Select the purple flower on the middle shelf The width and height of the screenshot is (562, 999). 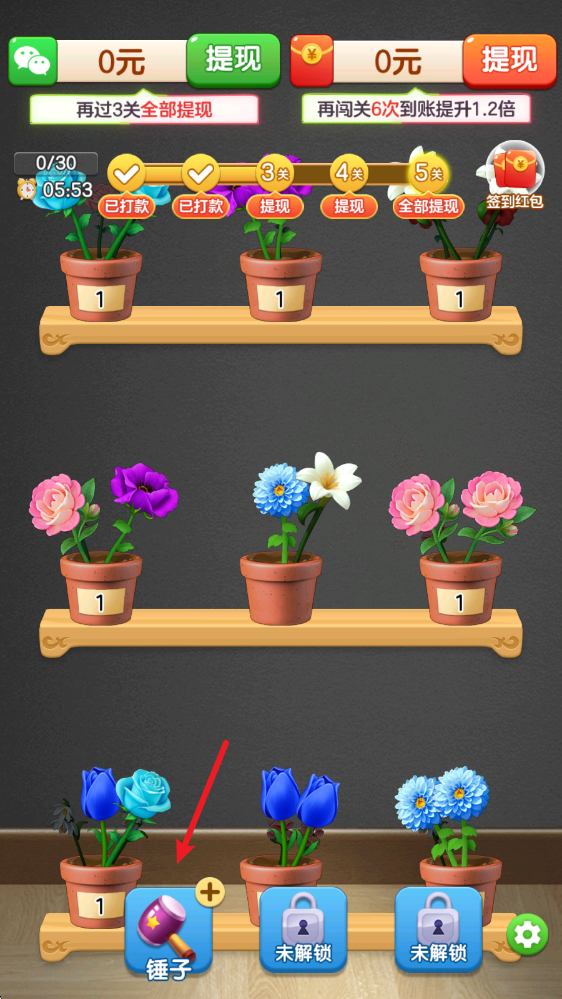point(143,489)
